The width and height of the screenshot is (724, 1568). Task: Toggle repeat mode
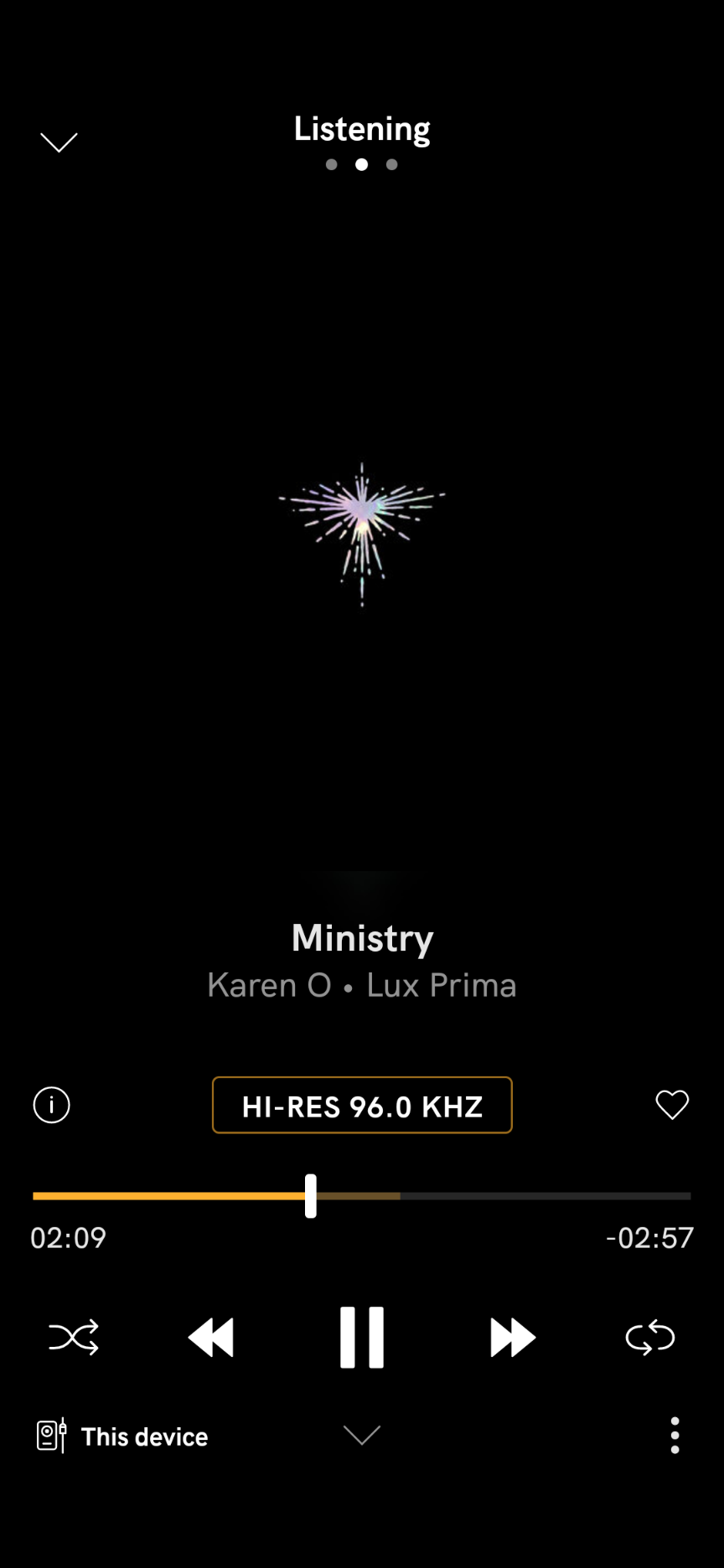click(650, 1338)
